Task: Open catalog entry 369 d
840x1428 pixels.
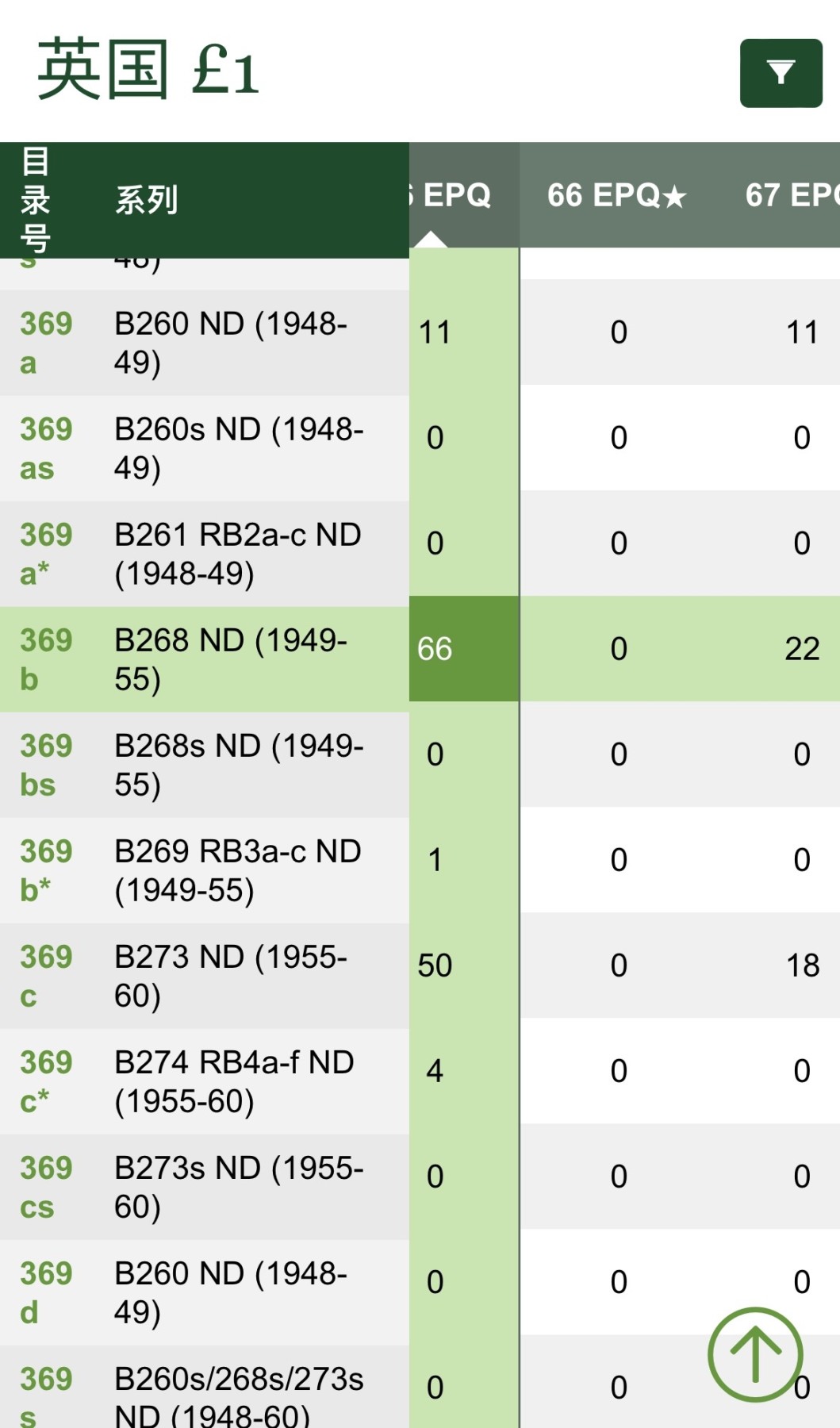Action: (x=46, y=1292)
